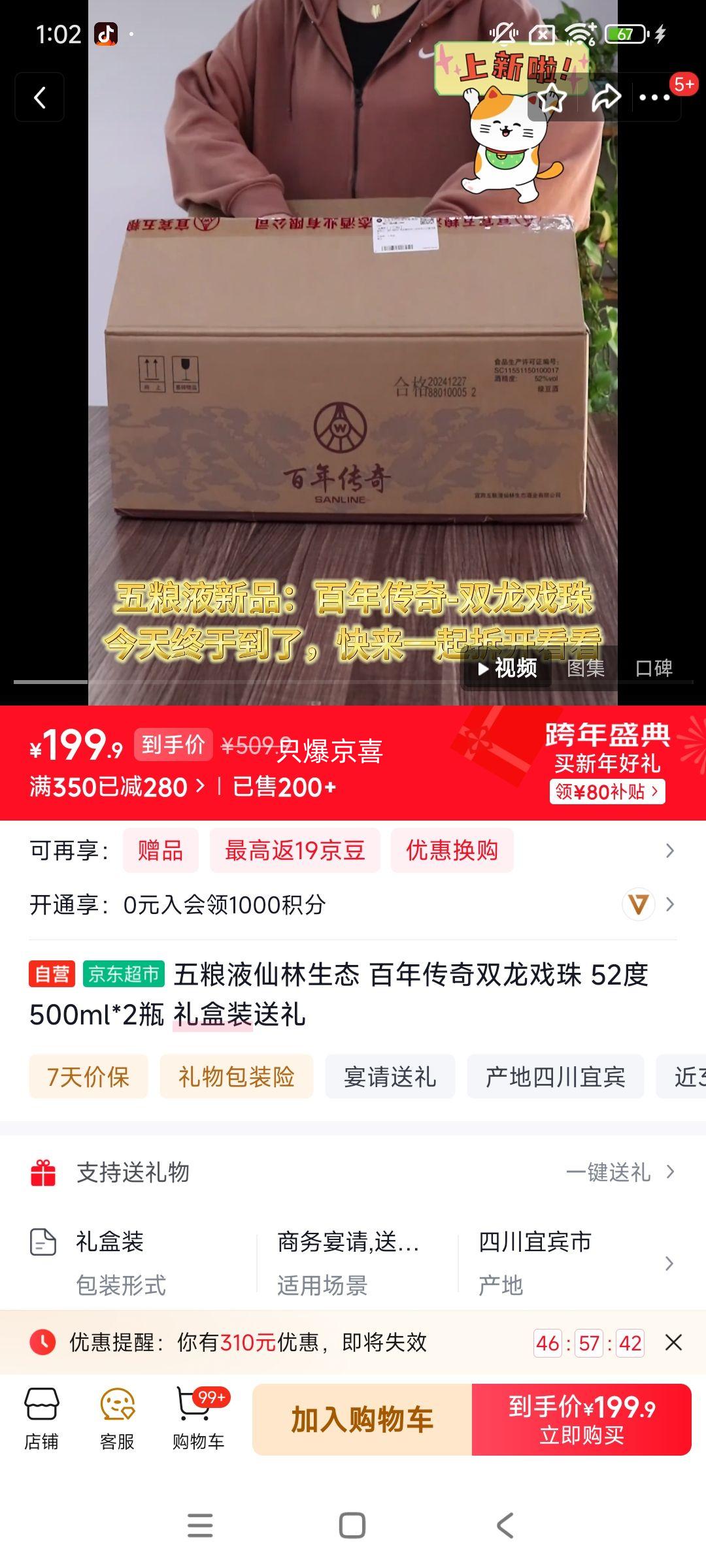Switch to the 图集 tab
The image size is (706, 1568).
[587, 668]
